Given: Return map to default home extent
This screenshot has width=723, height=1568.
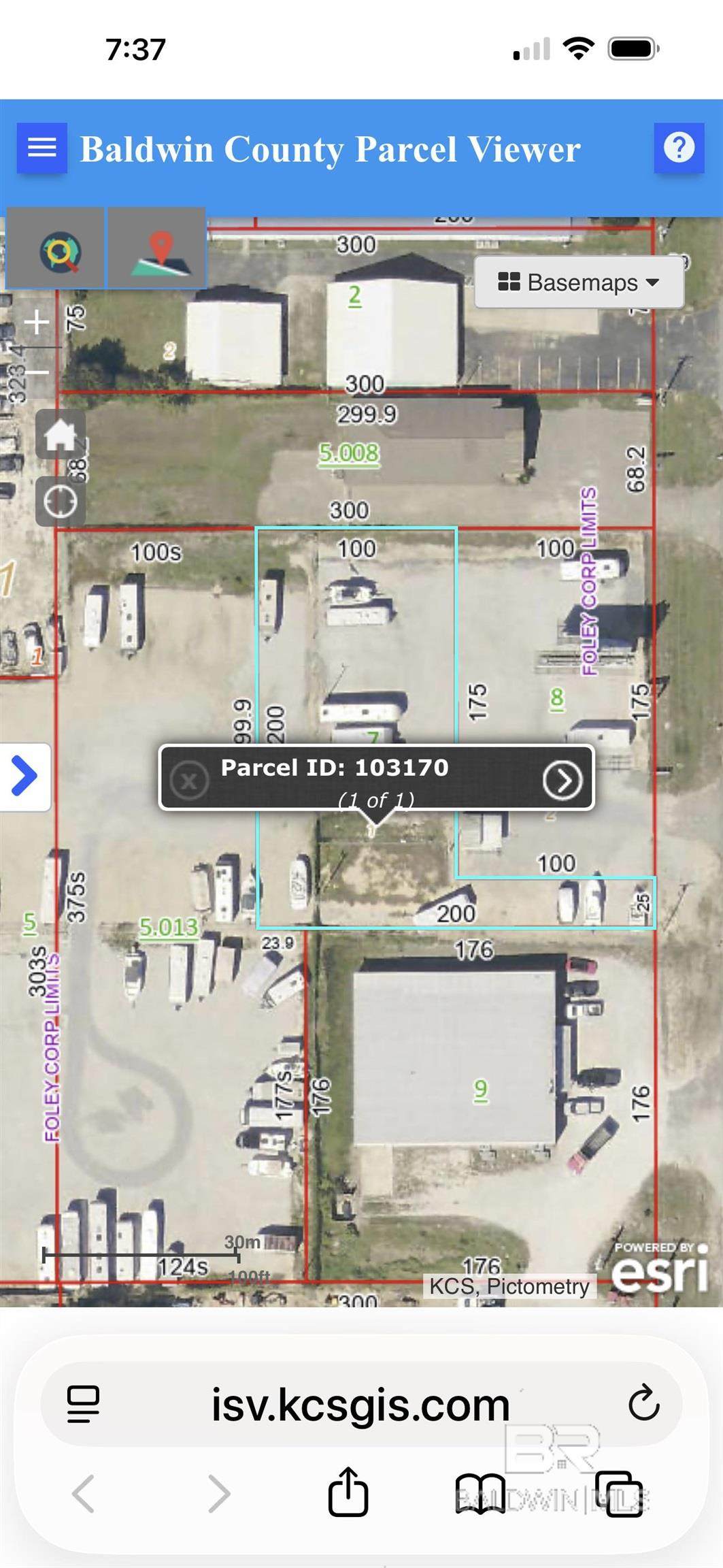Looking at the screenshot, I should pyautogui.click(x=61, y=434).
